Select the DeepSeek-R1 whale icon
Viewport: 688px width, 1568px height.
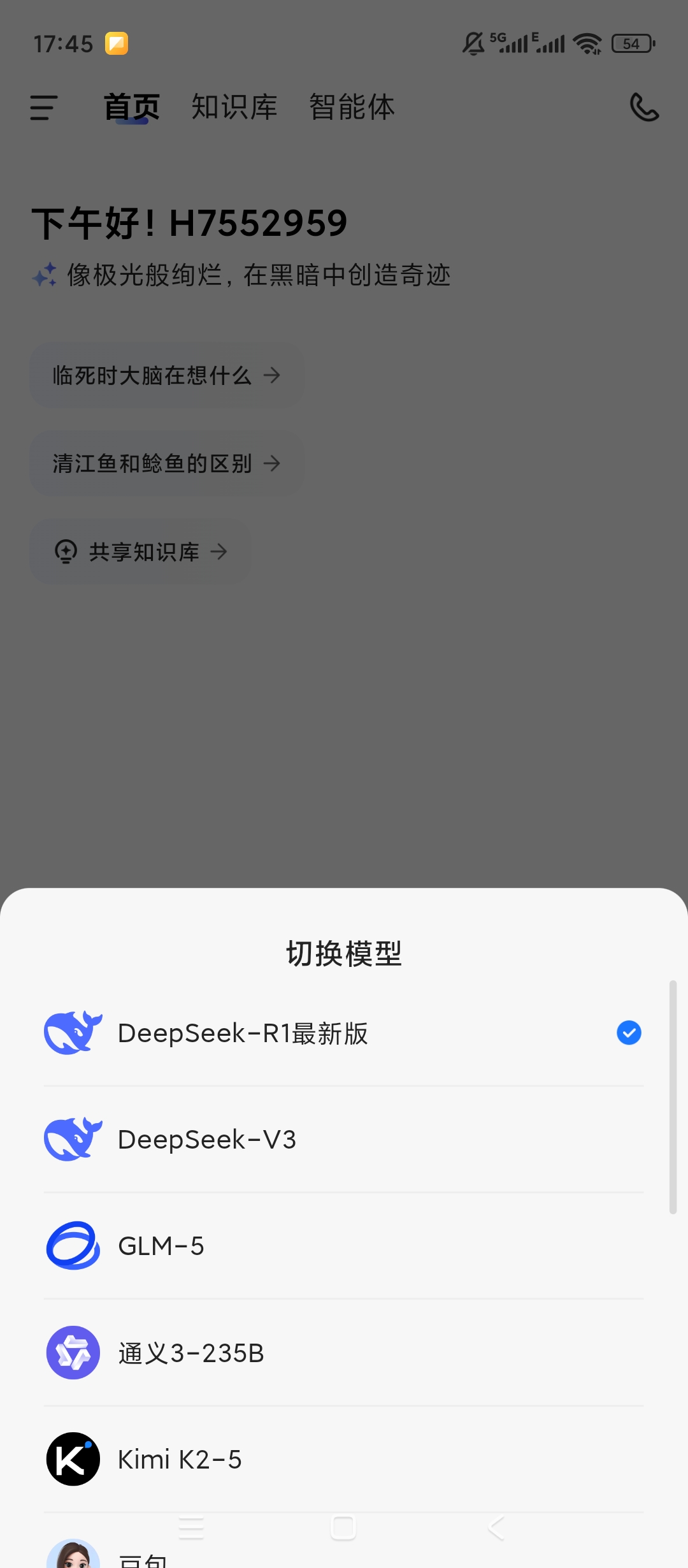pyautogui.click(x=73, y=1033)
